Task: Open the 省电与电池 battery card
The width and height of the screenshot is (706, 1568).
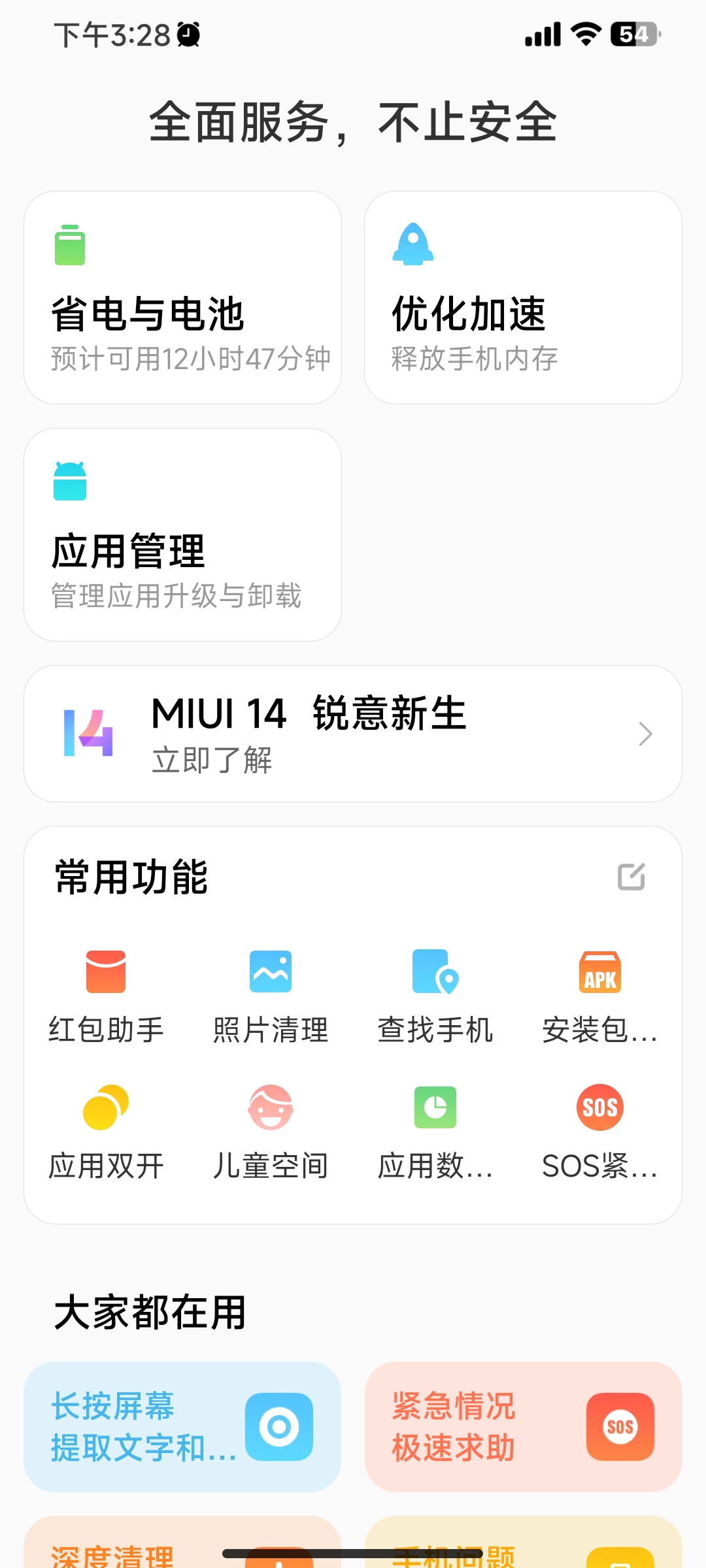Action: (x=182, y=297)
